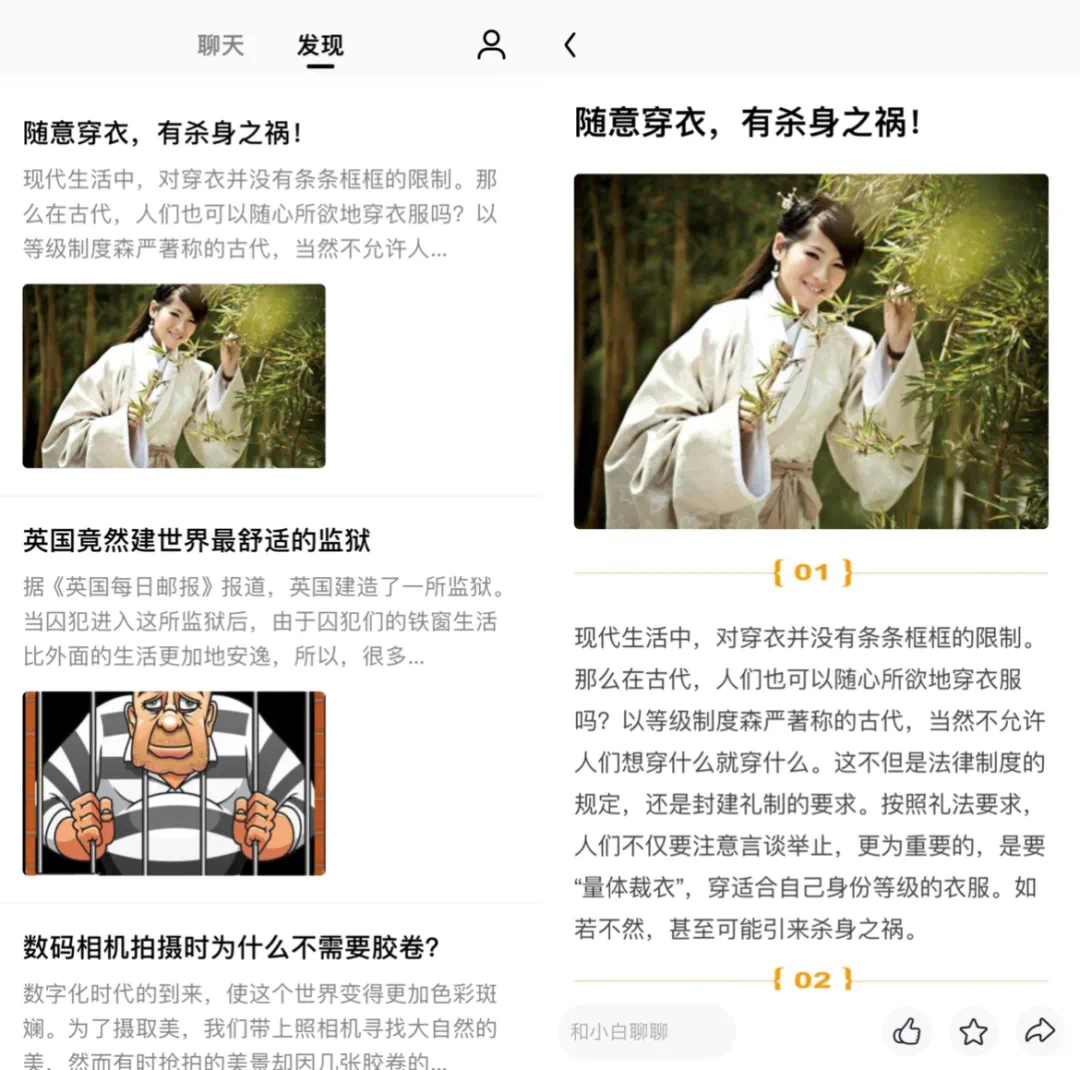
Task: Switch to the 聊天 tab
Action: (x=220, y=45)
